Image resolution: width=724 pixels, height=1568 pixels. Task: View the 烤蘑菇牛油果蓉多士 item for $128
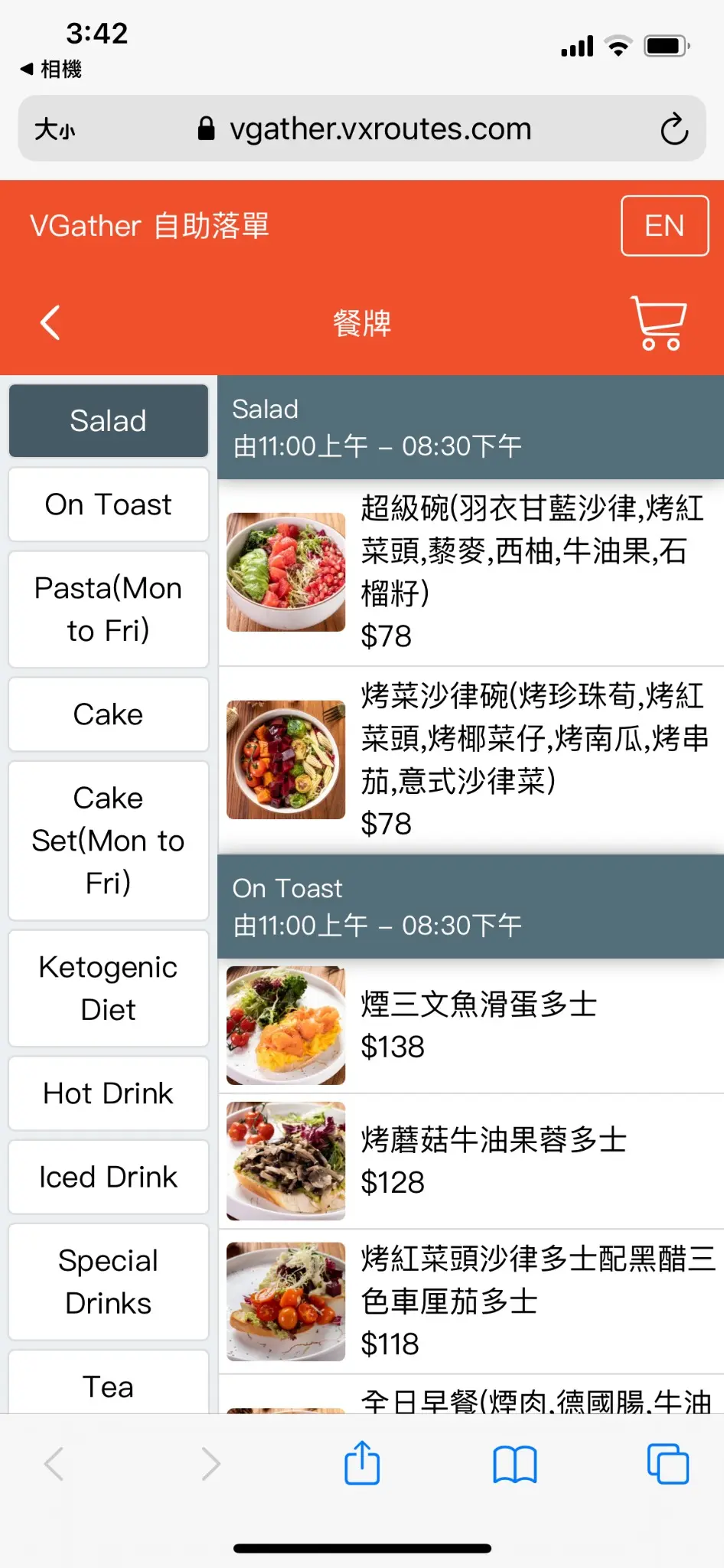point(471,1161)
